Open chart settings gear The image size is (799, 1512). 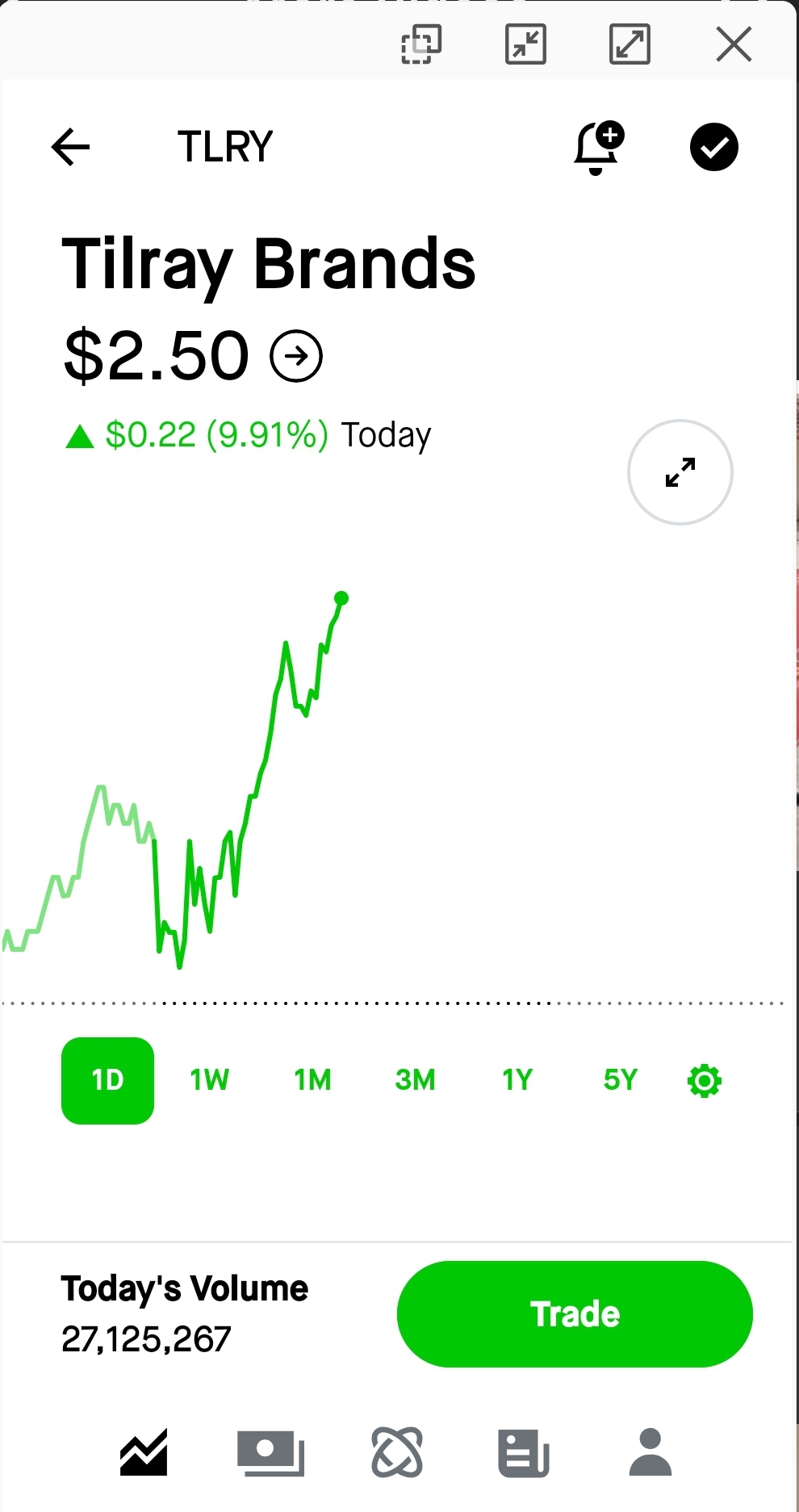[x=705, y=1080]
